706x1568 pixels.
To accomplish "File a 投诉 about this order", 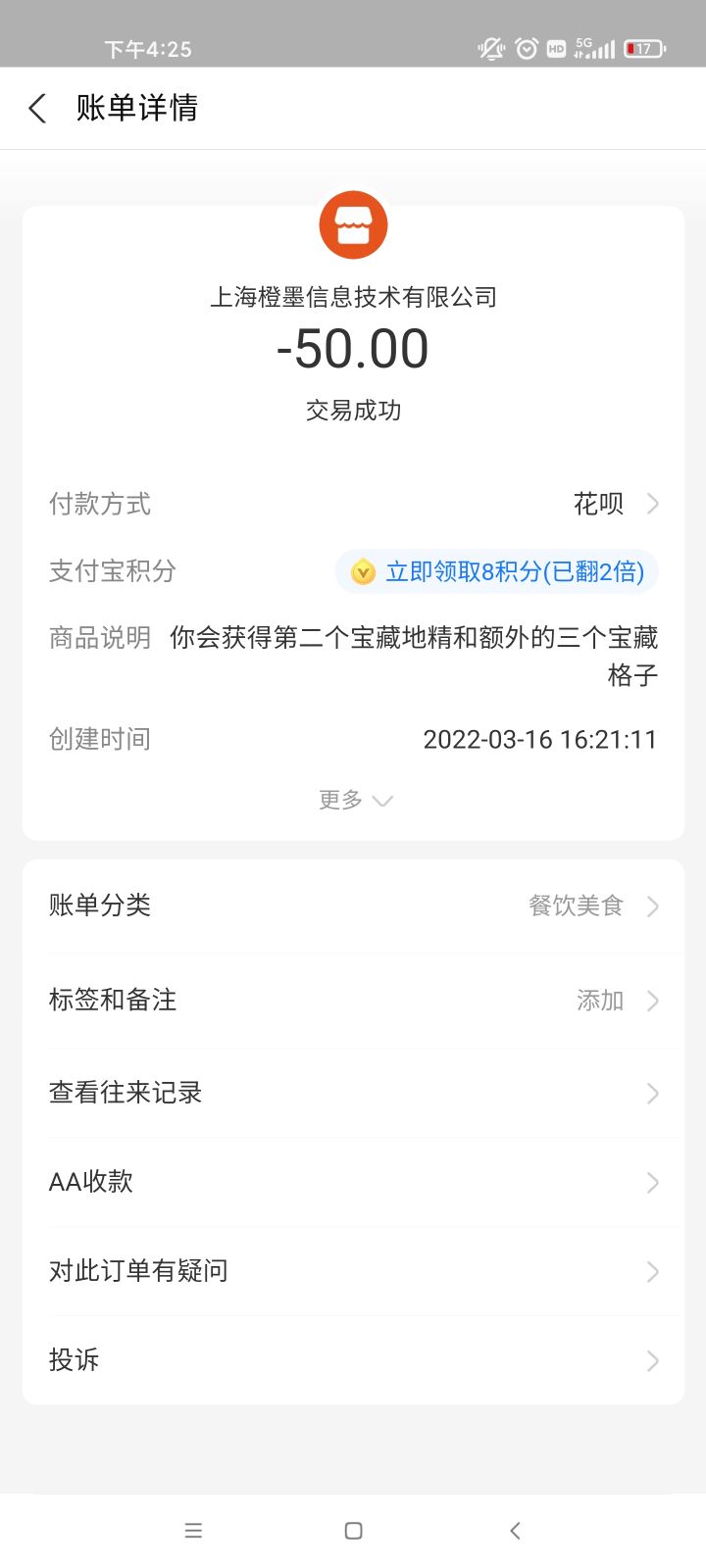I will click(353, 1360).
